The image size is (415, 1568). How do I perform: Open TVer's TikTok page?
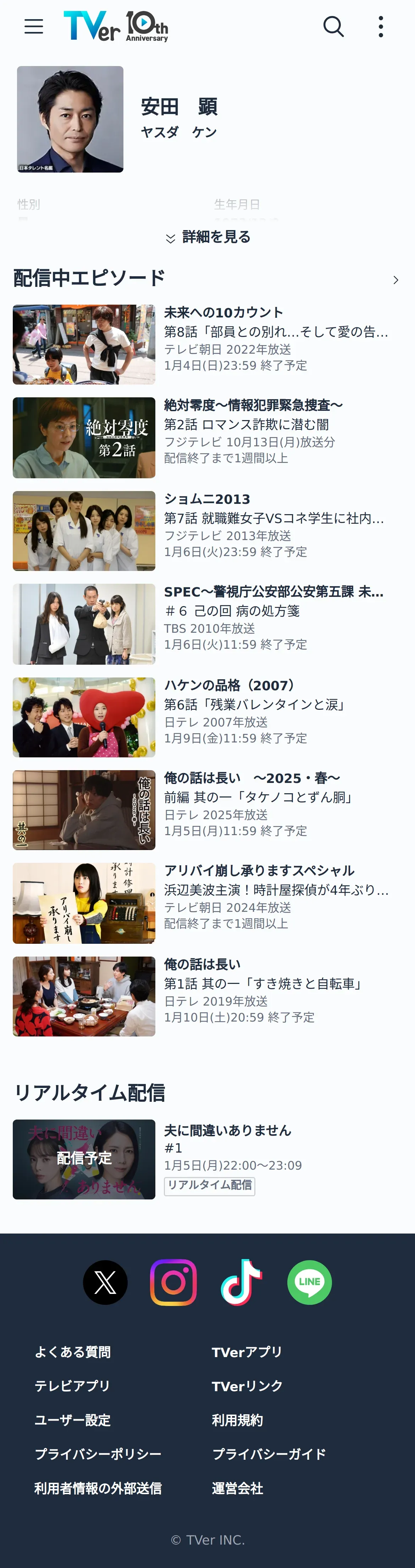coord(242,1282)
